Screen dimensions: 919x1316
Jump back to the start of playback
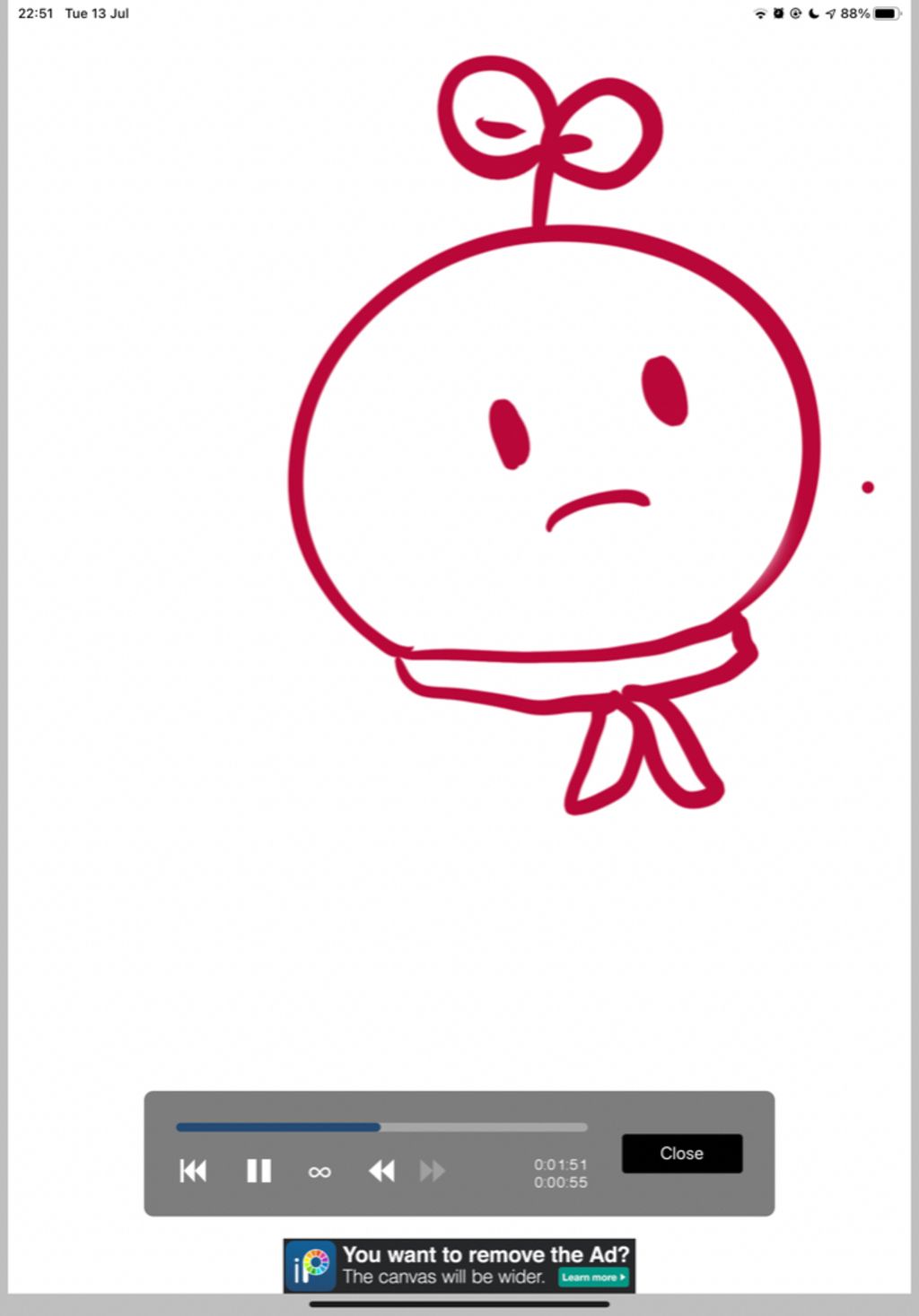[193, 1171]
